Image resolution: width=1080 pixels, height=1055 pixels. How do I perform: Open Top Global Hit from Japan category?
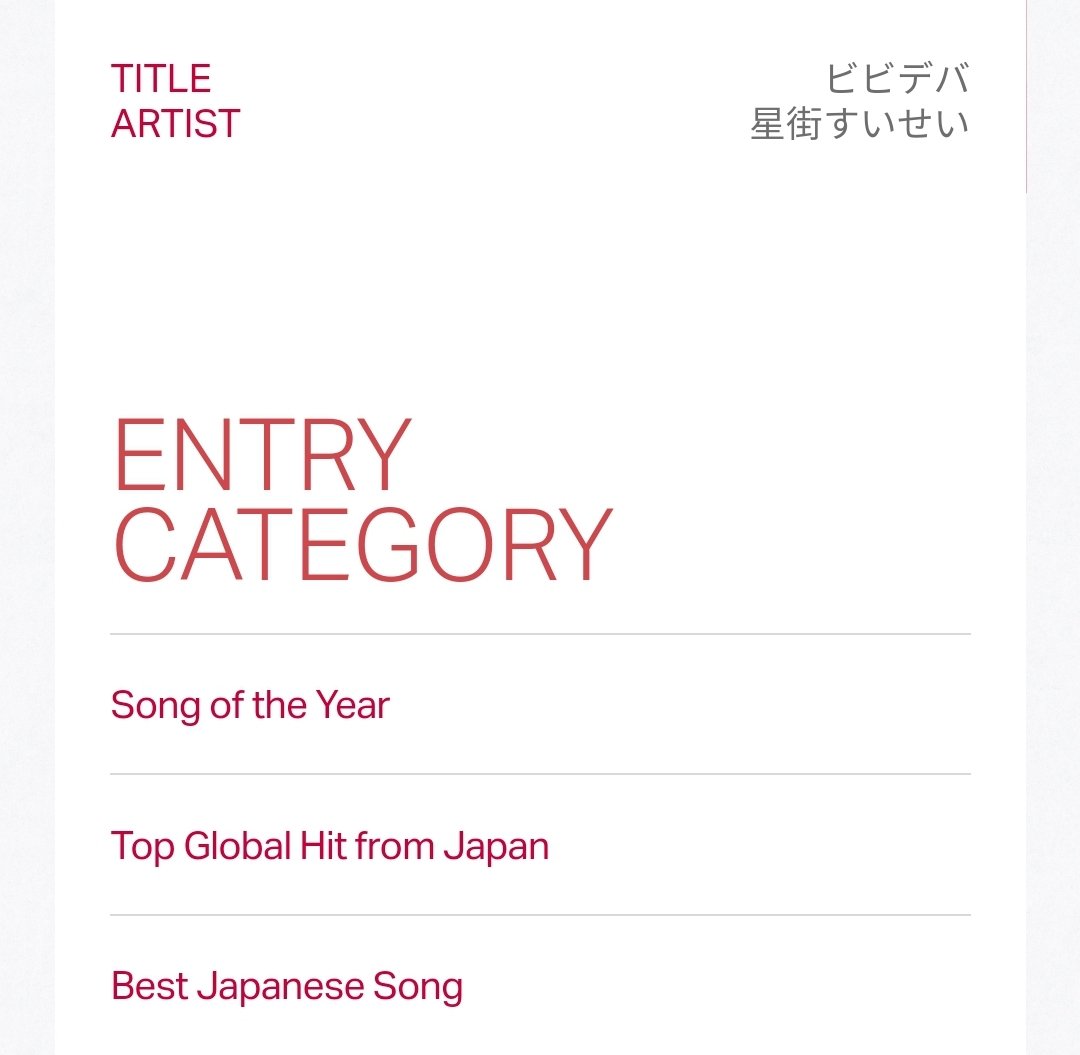330,846
